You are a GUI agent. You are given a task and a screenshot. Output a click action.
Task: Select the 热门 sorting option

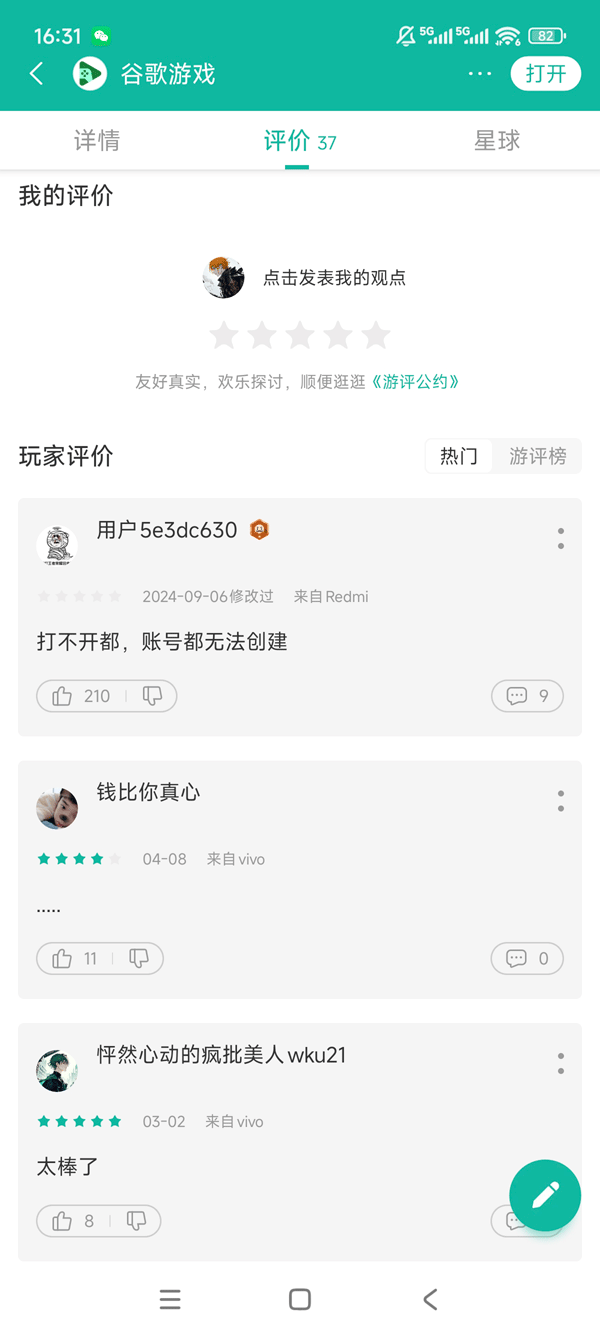pyautogui.click(x=459, y=456)
